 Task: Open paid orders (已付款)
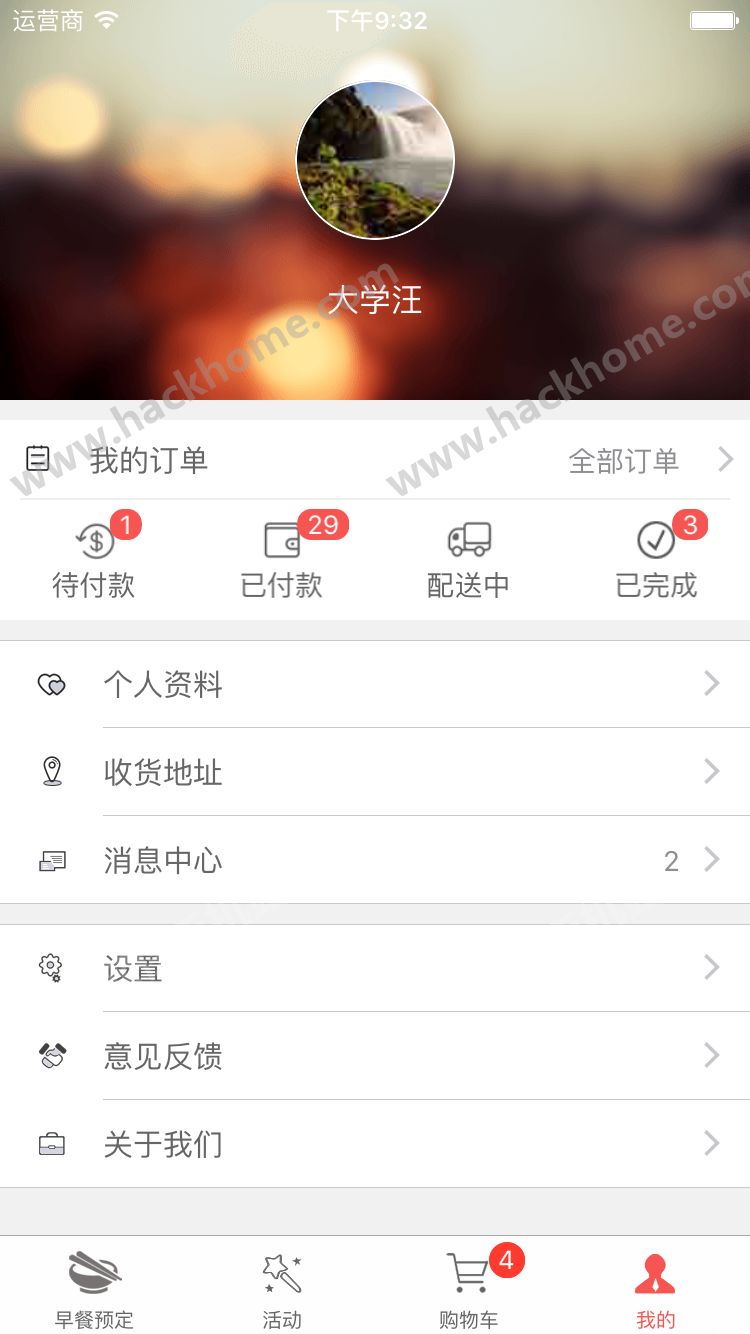282,562
